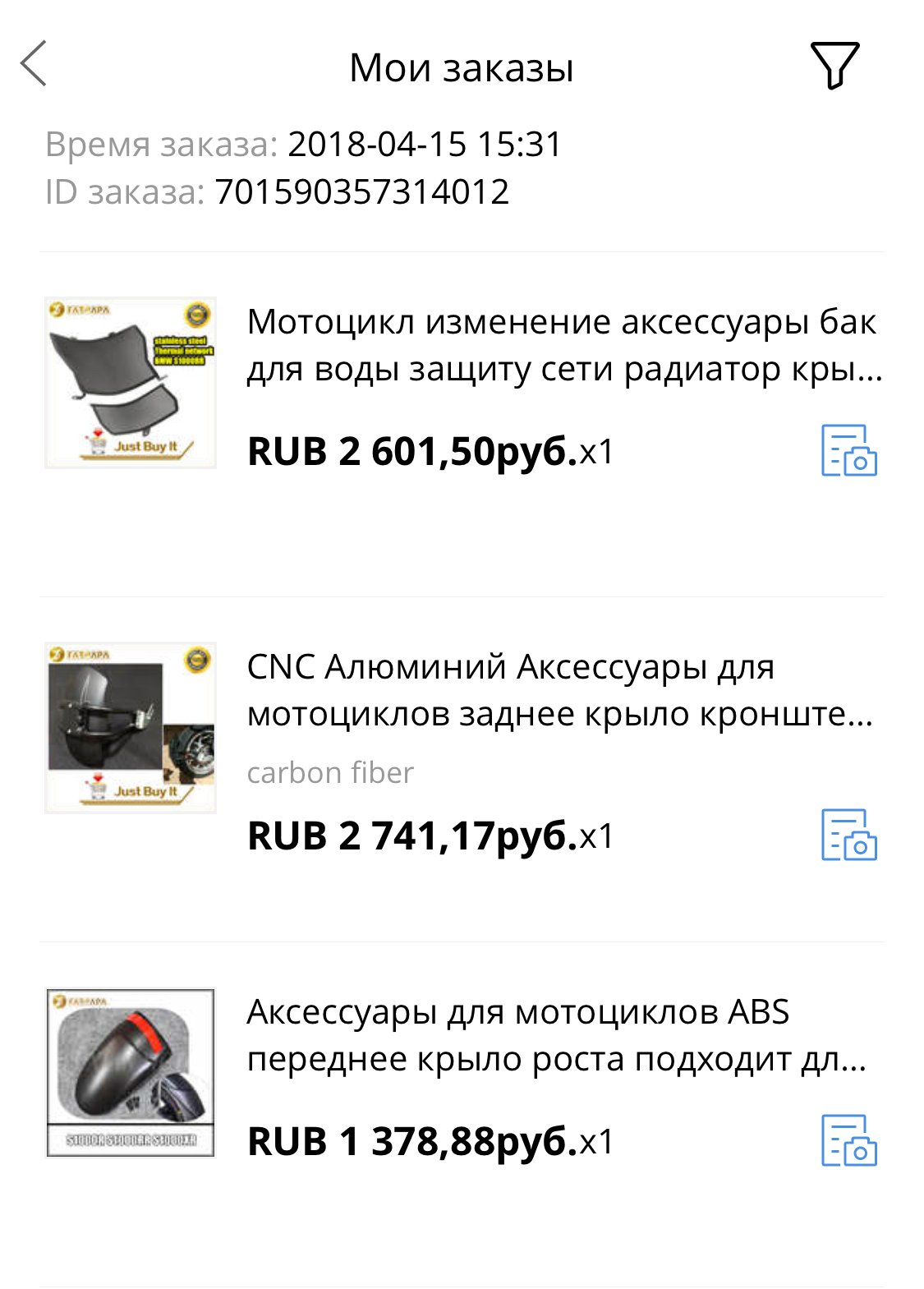View the ABS front fender product image
924x1289 pixels.
[x=131, y=1073]
